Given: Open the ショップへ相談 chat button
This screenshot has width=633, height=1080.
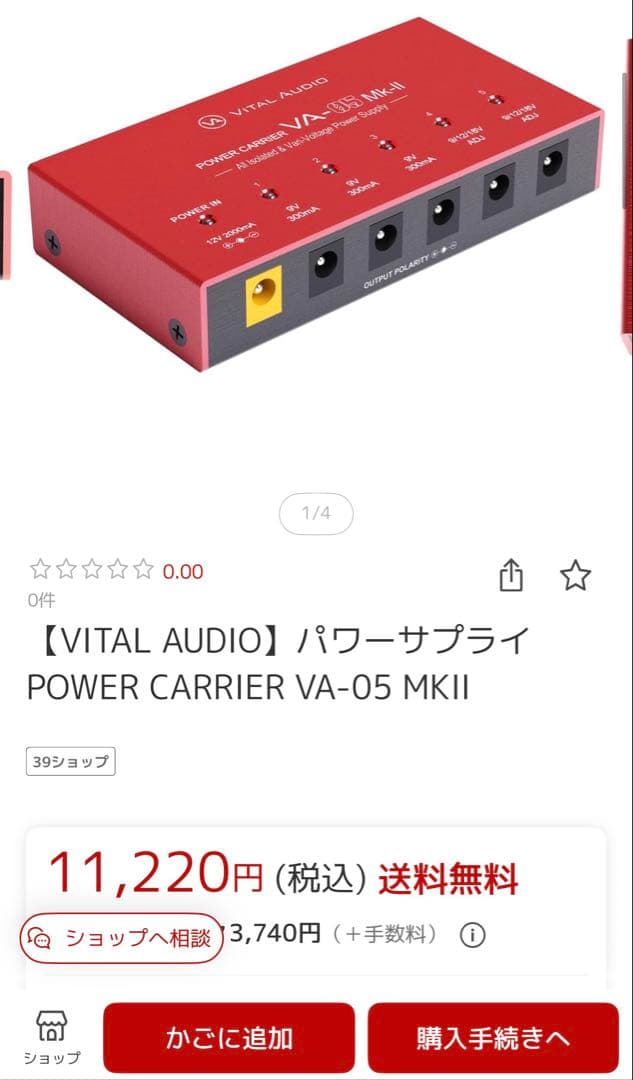Looking at the screenshot, I should 120,938.
